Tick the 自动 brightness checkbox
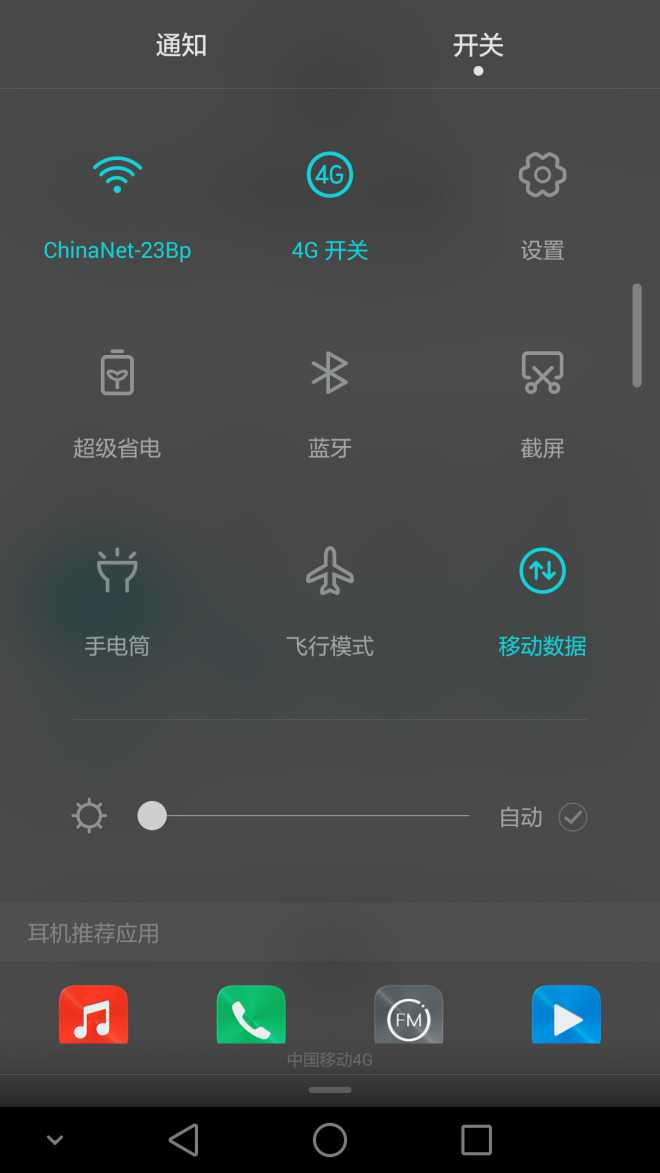 point(572,817)
